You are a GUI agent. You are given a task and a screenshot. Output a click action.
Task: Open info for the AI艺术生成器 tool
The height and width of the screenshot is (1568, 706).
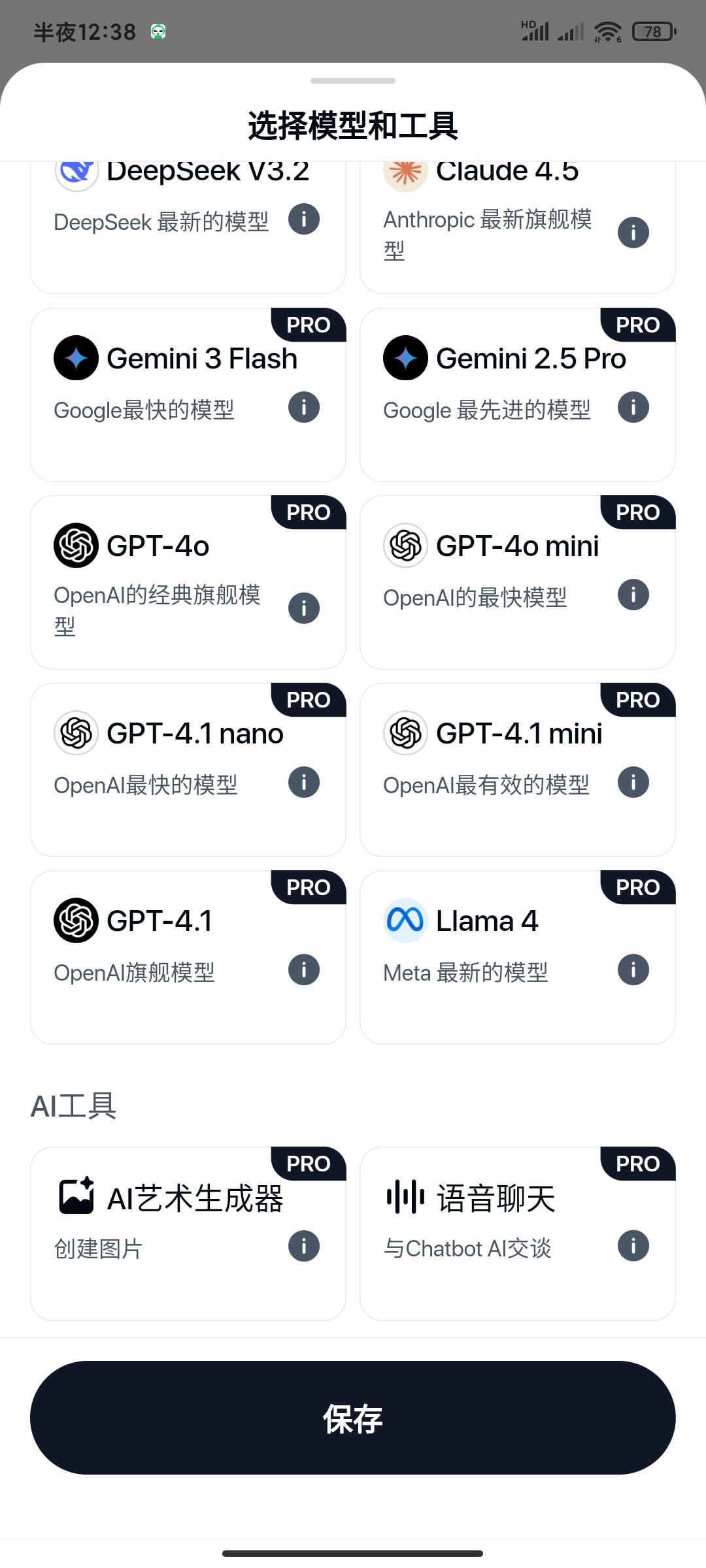pyautogui.click(x=303, y=1246)
